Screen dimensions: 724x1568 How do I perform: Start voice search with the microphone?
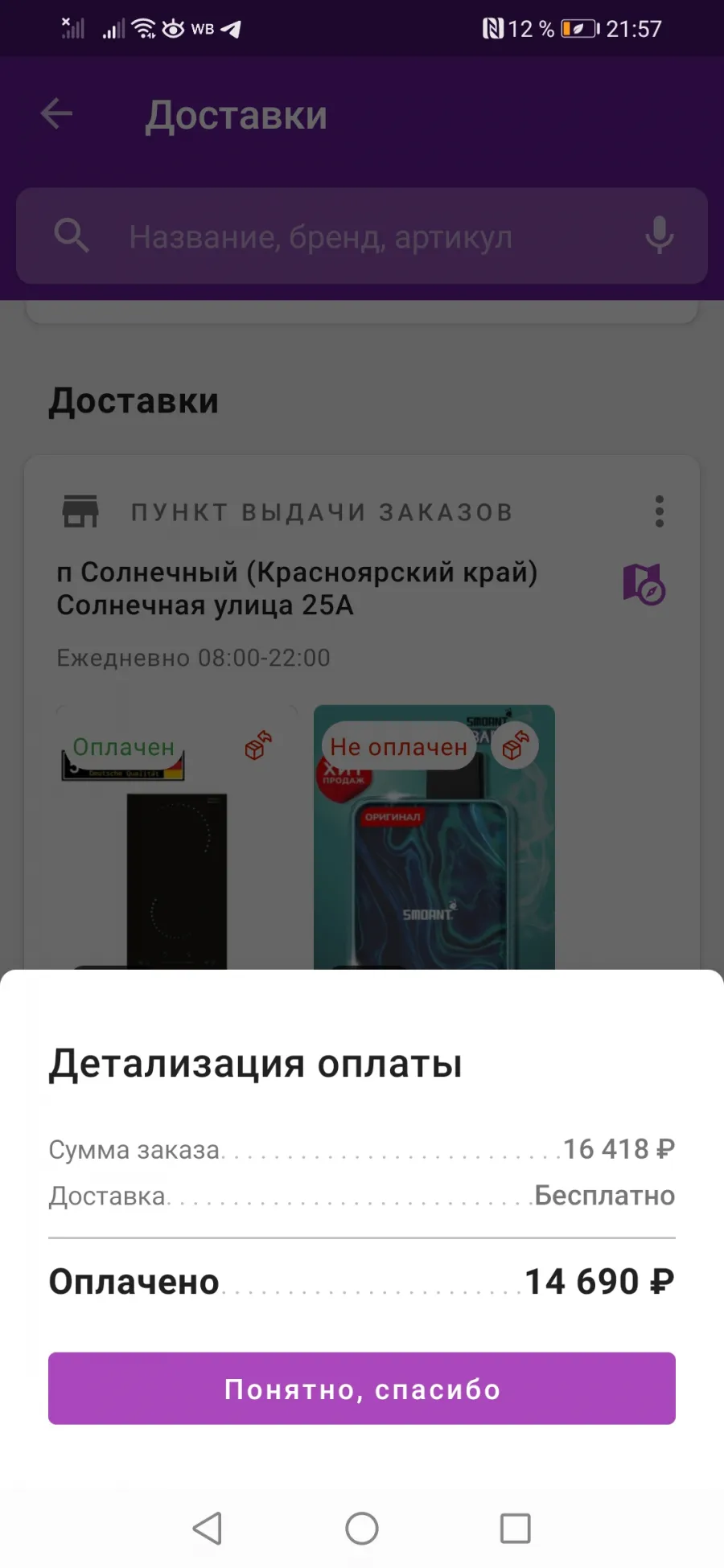pyautogui.click(x=659, y=236)
